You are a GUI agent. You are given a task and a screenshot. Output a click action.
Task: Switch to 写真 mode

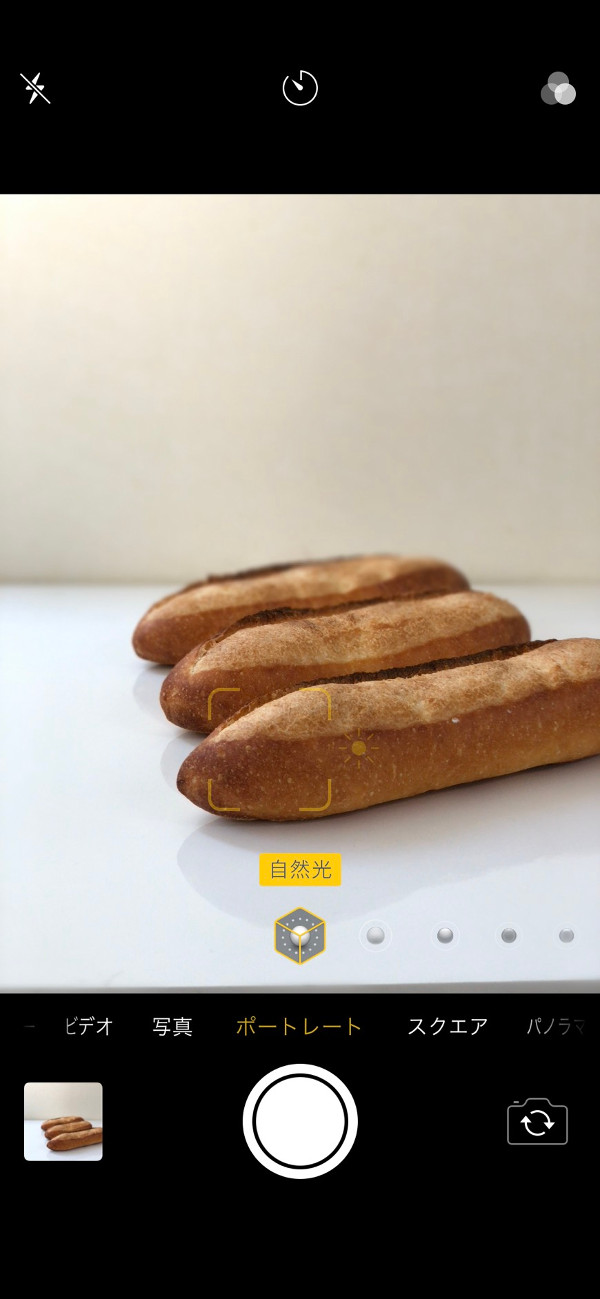pyautogui.click(x=172, y=1026)
